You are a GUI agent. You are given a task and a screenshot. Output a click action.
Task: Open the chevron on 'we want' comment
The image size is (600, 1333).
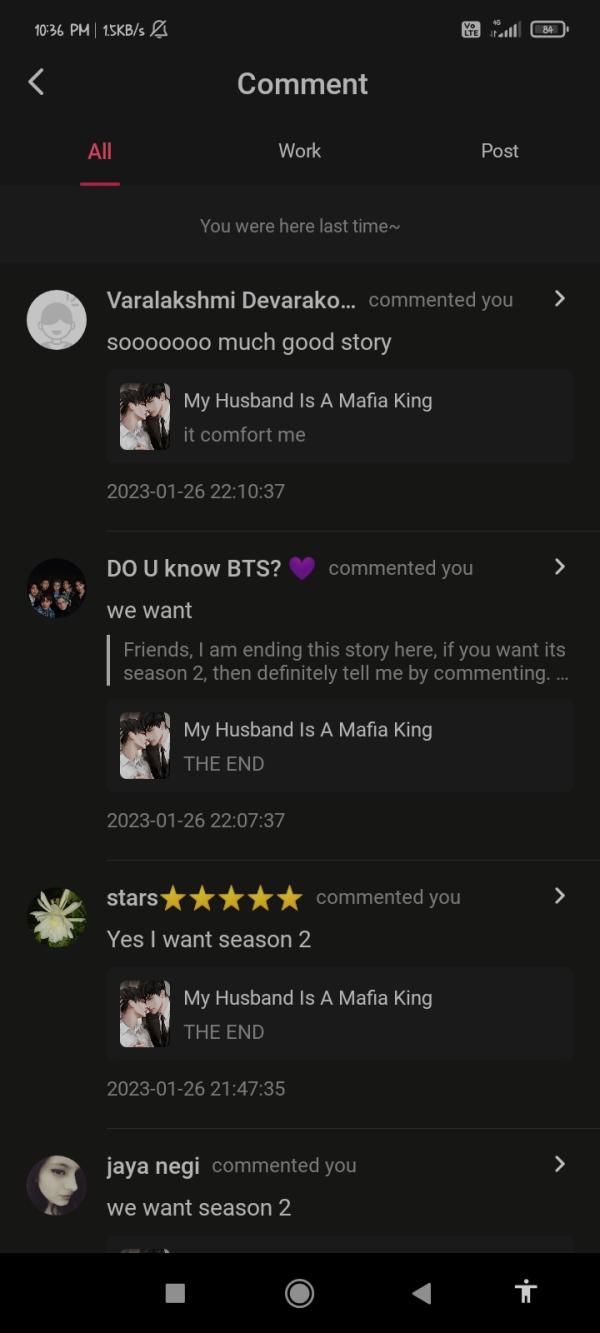click(560, 567)
